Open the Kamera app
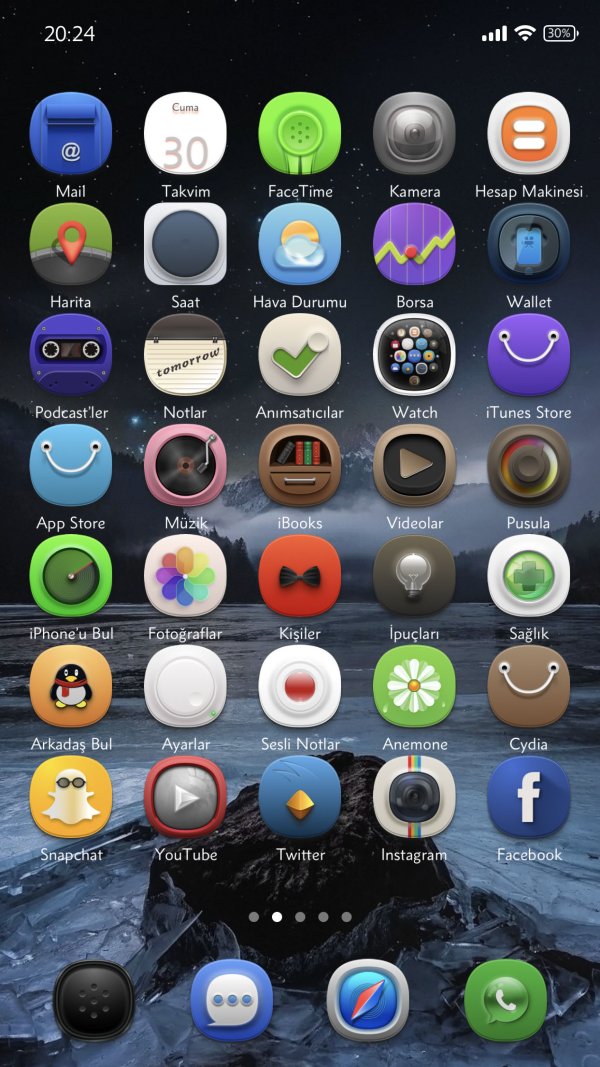Image resolution: width=600 pixels, height=1067 pixels. [x=414, y=134]
